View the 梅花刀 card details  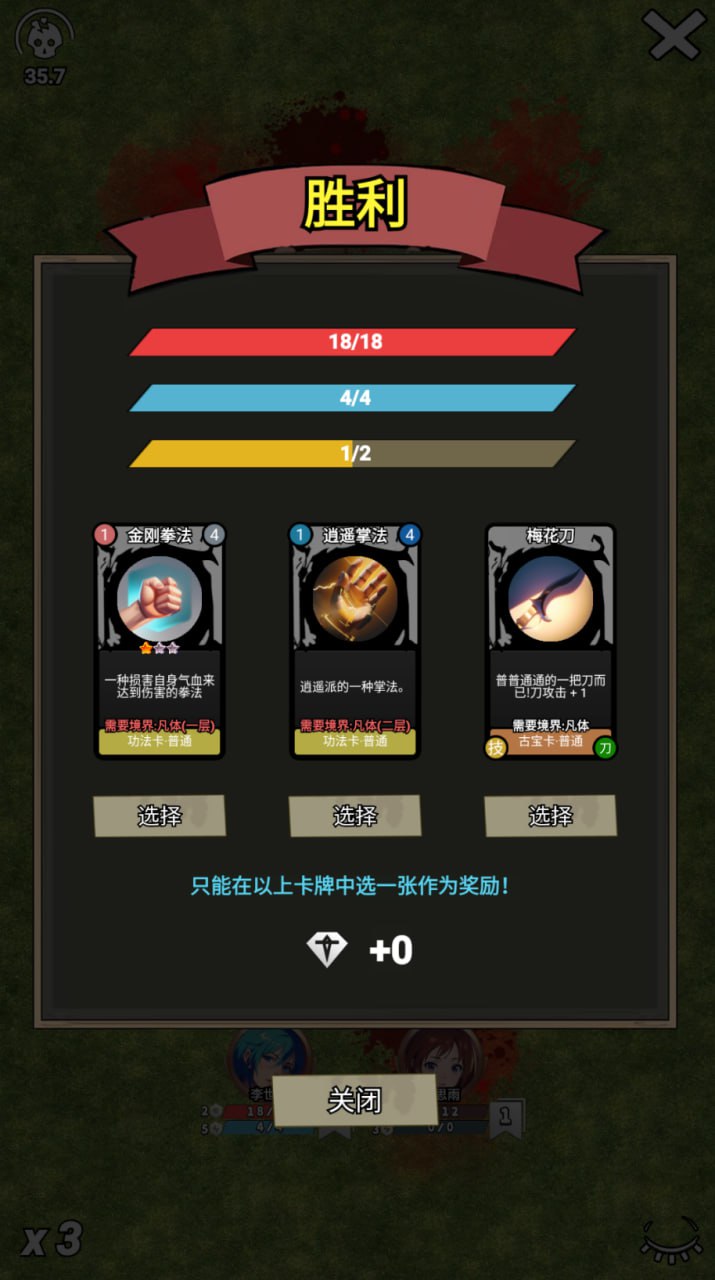(x=550, y=641)
